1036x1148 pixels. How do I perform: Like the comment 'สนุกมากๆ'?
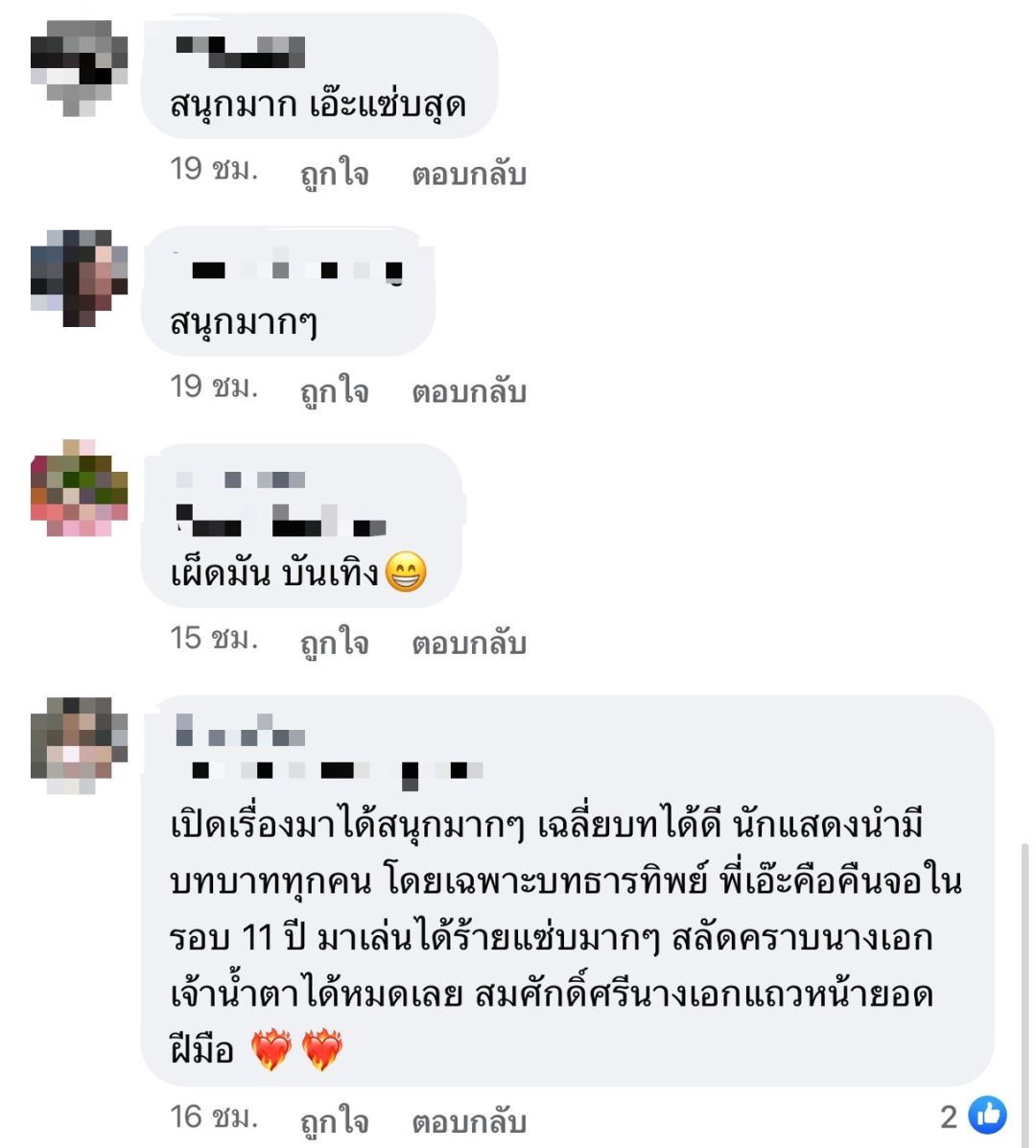pyautogui.click(x=334, y=391)
